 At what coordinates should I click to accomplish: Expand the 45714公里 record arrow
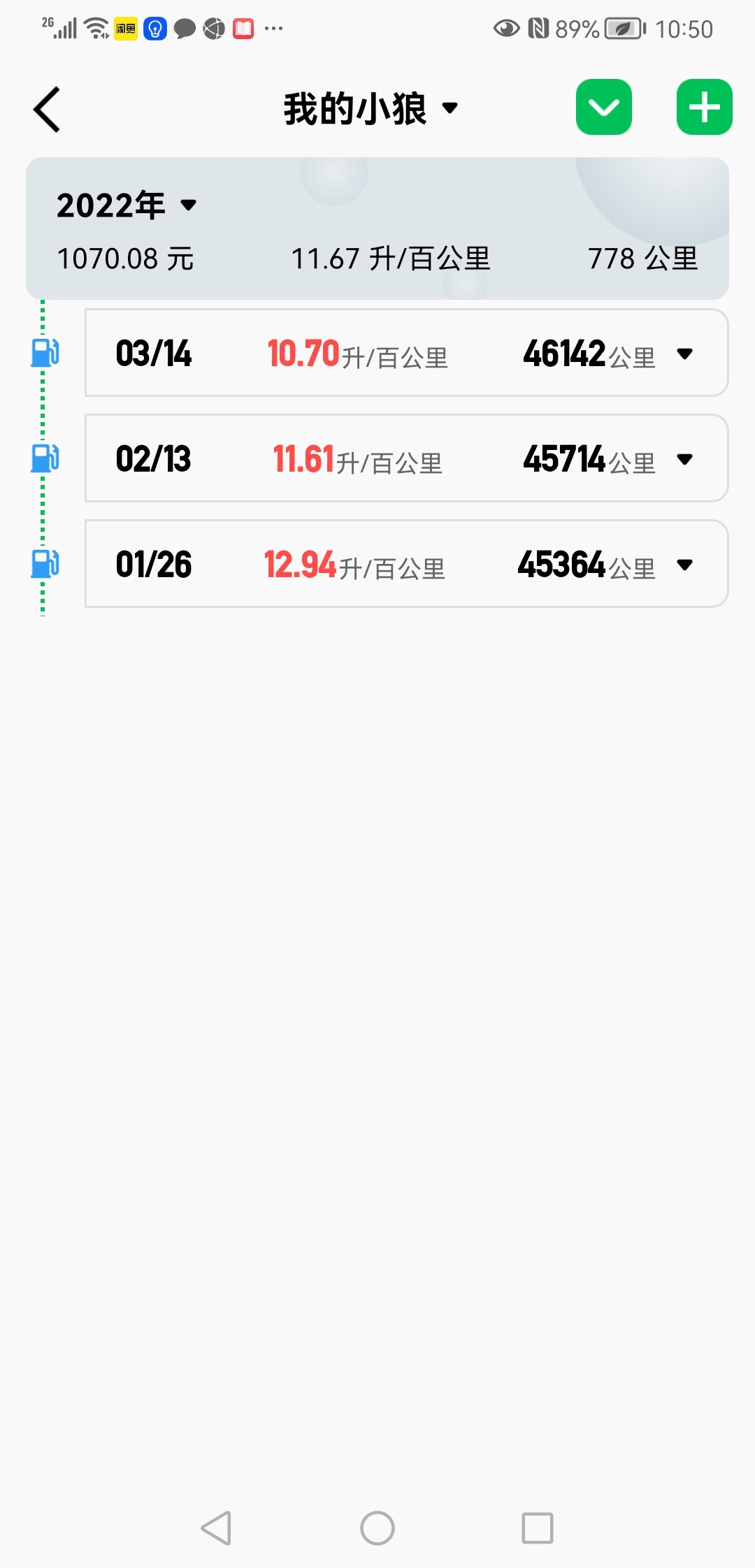[x=685, y=459]
